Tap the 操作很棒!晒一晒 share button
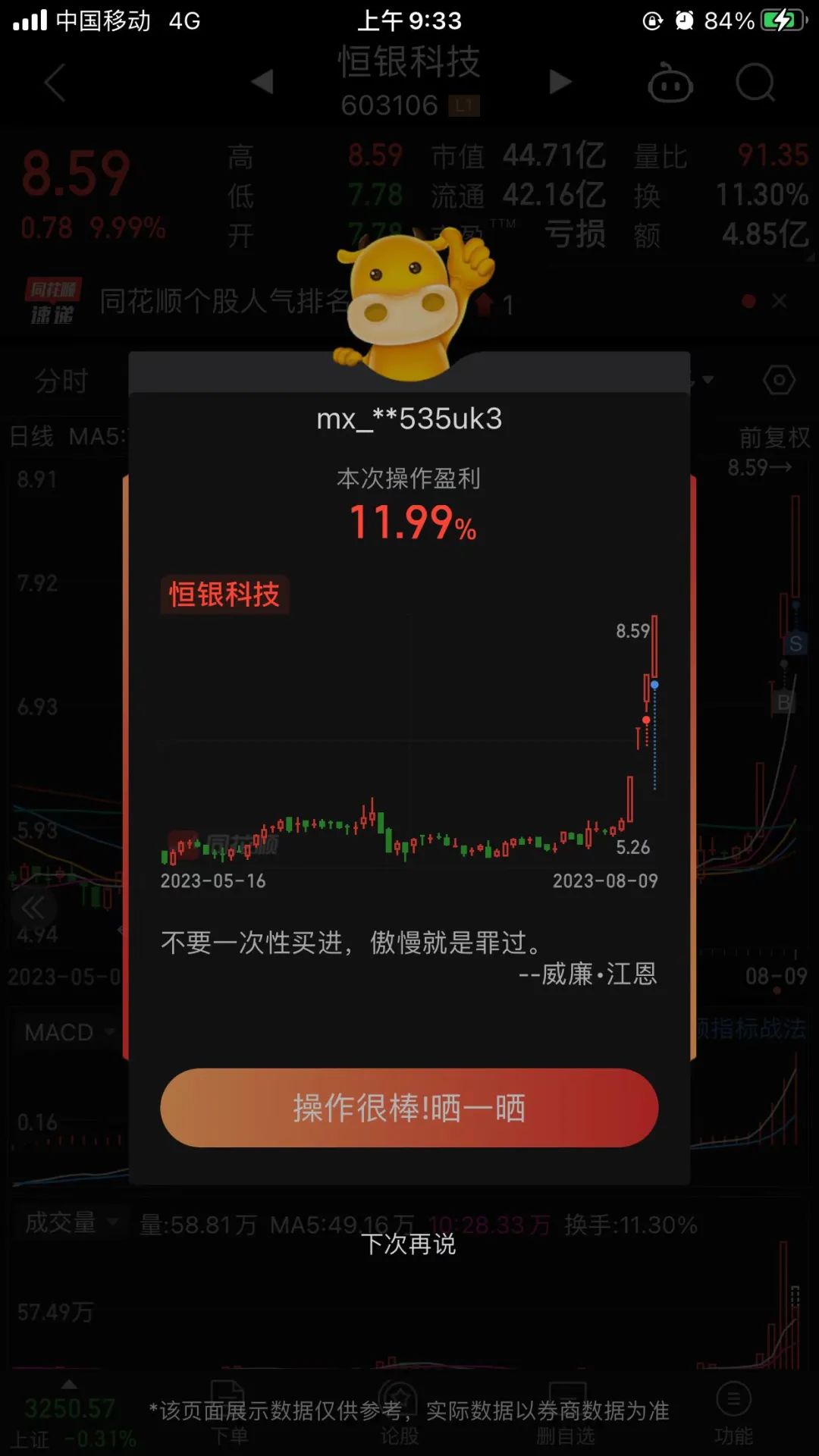Viewport: 819px width, 1456px height. click(x=409, y=1108)
